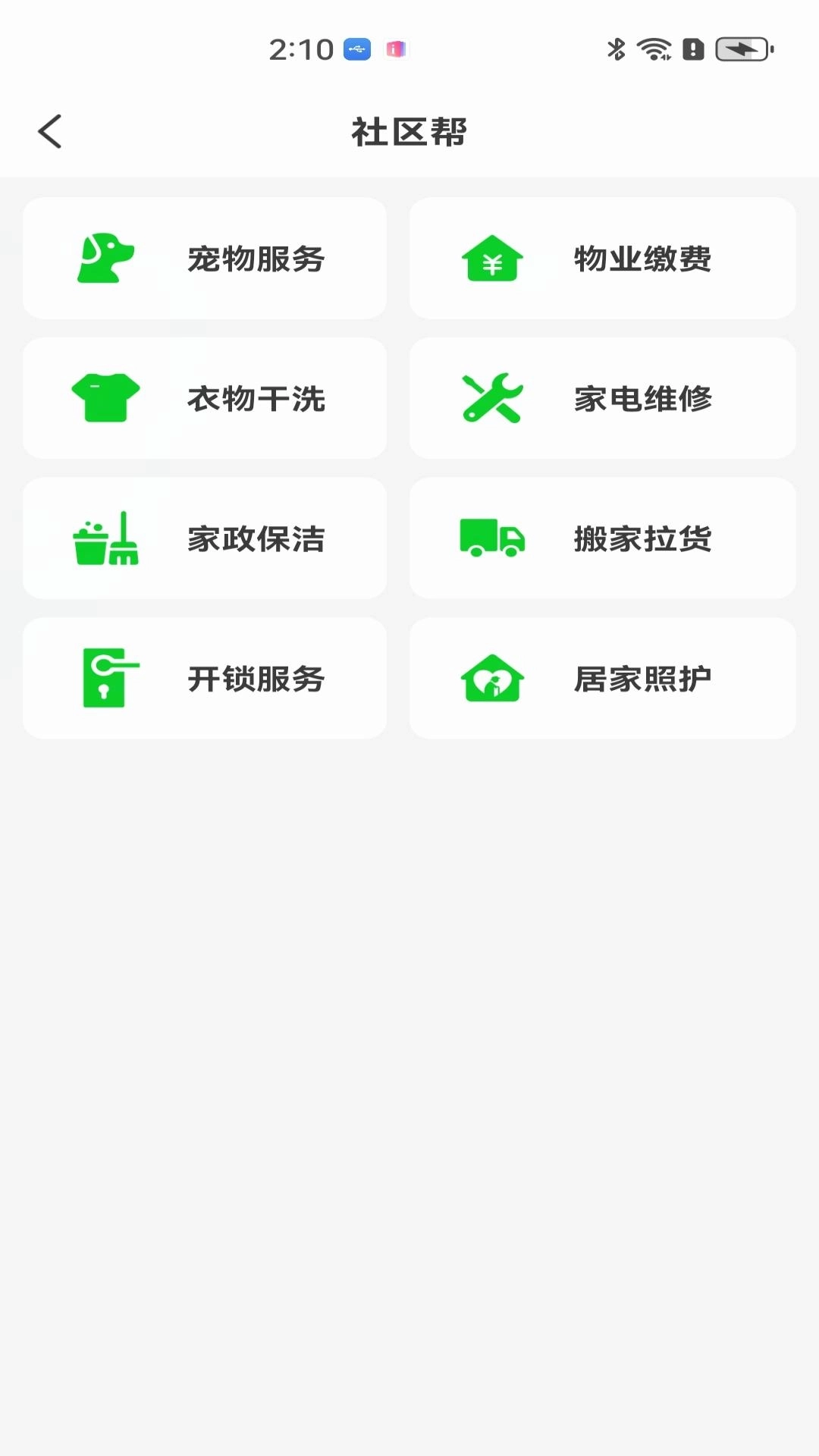The width and height of the screenshot is (819, 1456).
Task: Click the moving truck icon
Action: click(491, 538)
